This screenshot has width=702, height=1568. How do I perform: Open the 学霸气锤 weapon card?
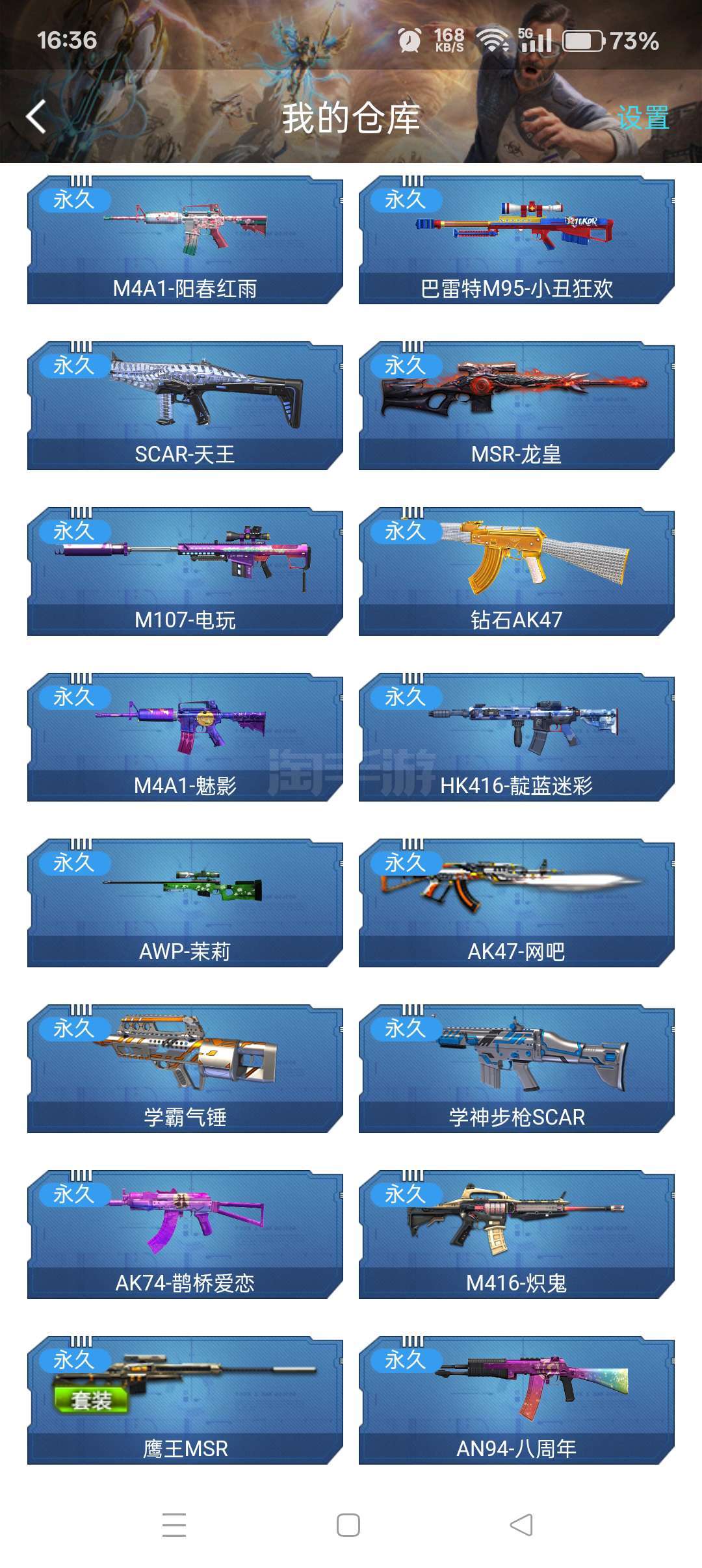pos(185,1069)
